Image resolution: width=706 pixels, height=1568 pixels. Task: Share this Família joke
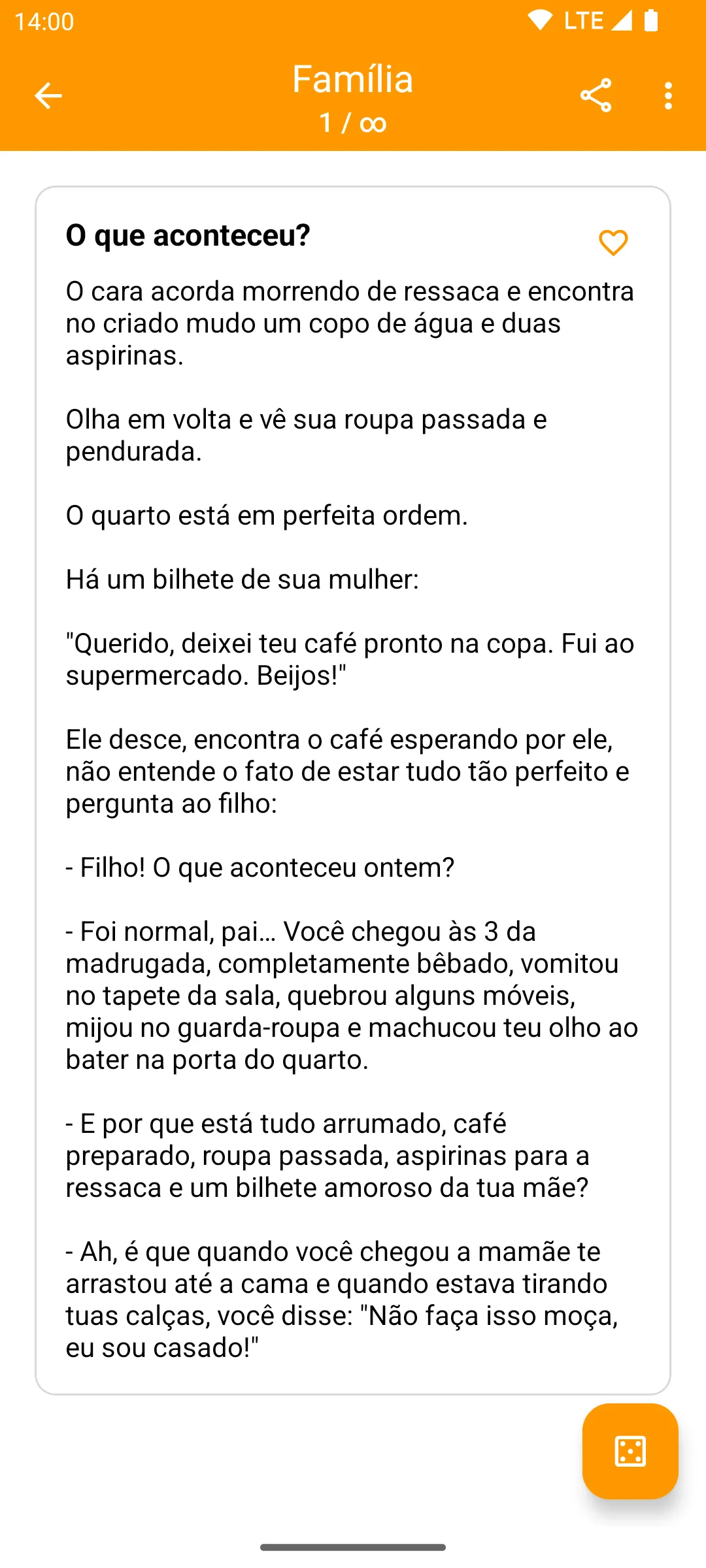(x=596, y=96)
